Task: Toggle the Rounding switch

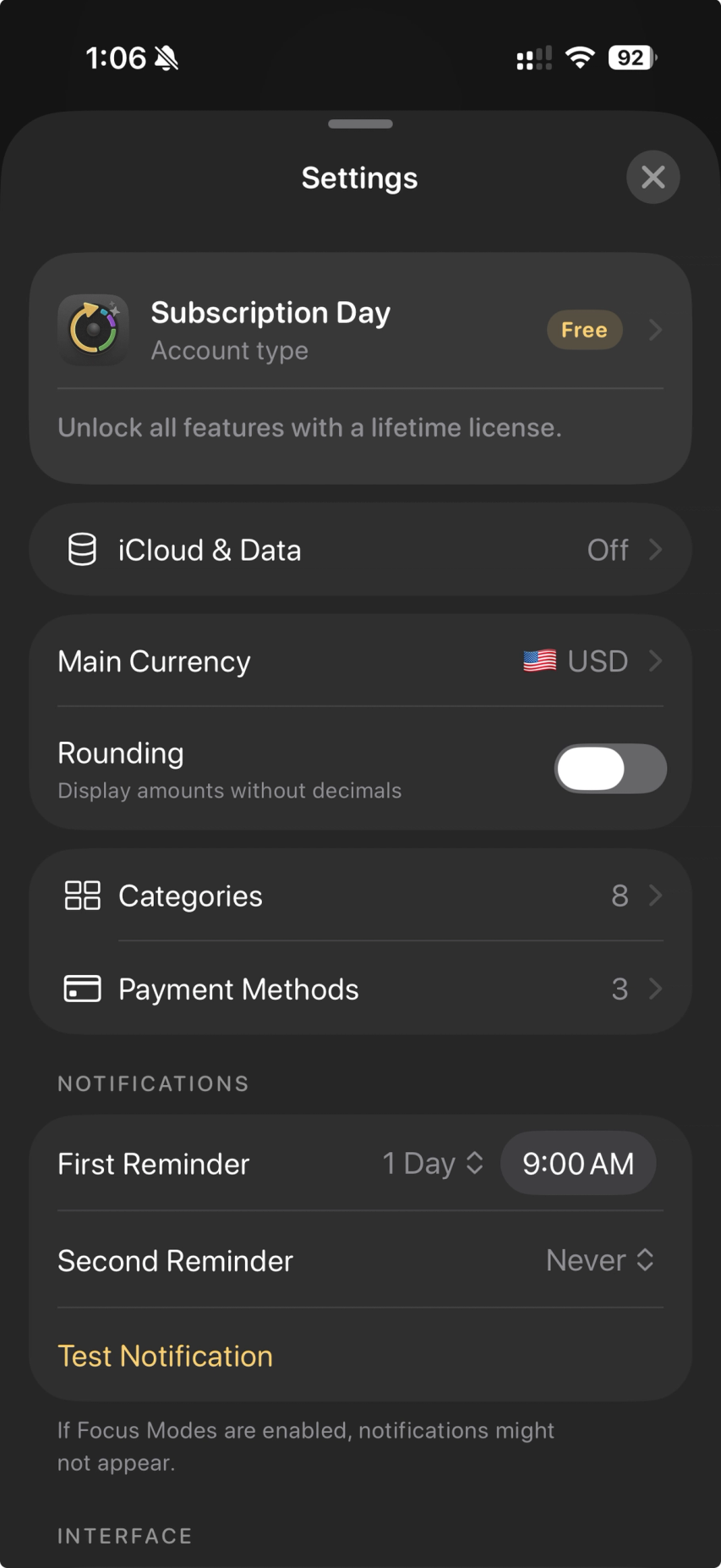Action: [x=610, y=769]
